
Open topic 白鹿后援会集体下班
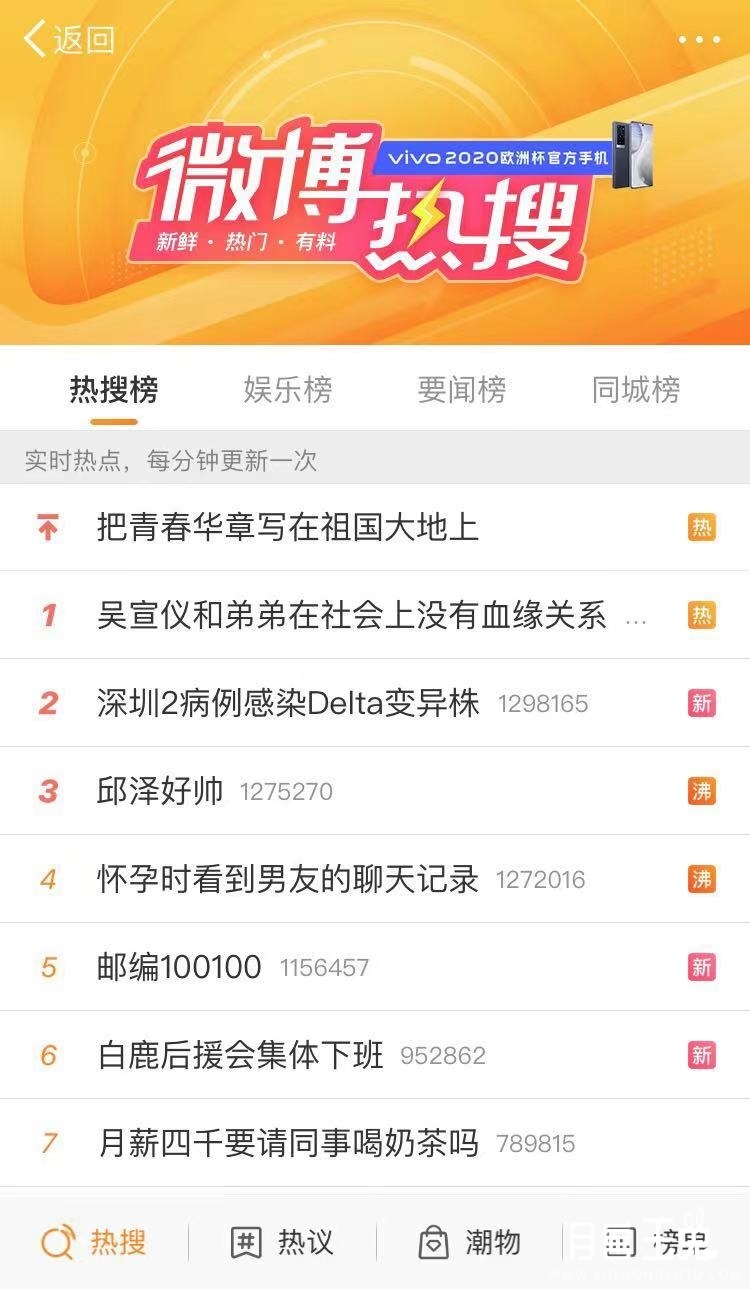tap(375, 1055)
